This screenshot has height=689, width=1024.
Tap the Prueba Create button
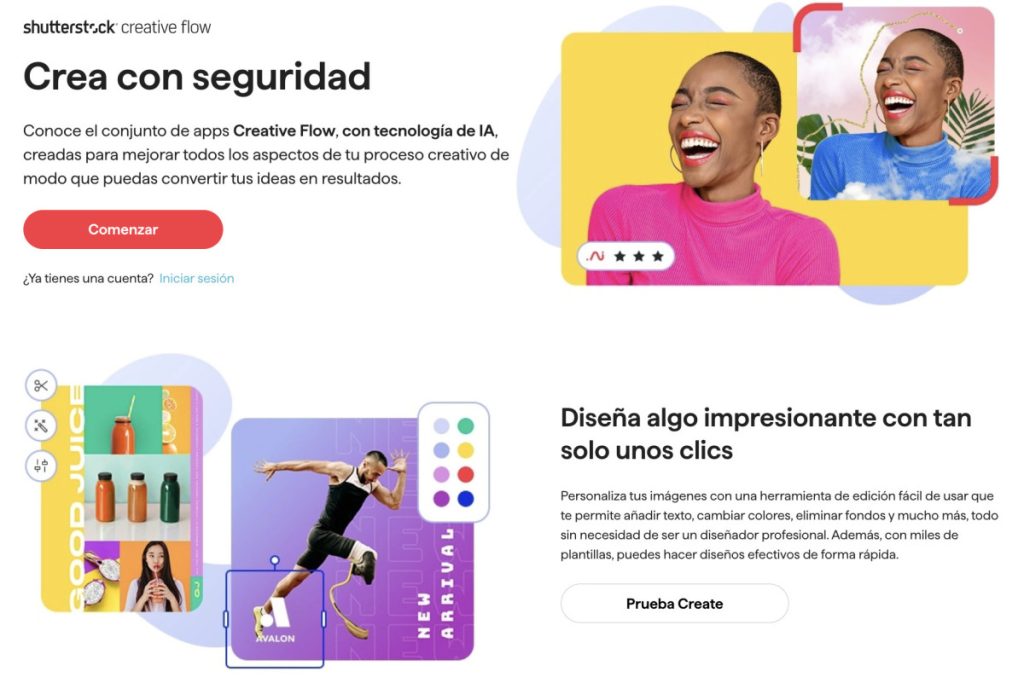674,604
